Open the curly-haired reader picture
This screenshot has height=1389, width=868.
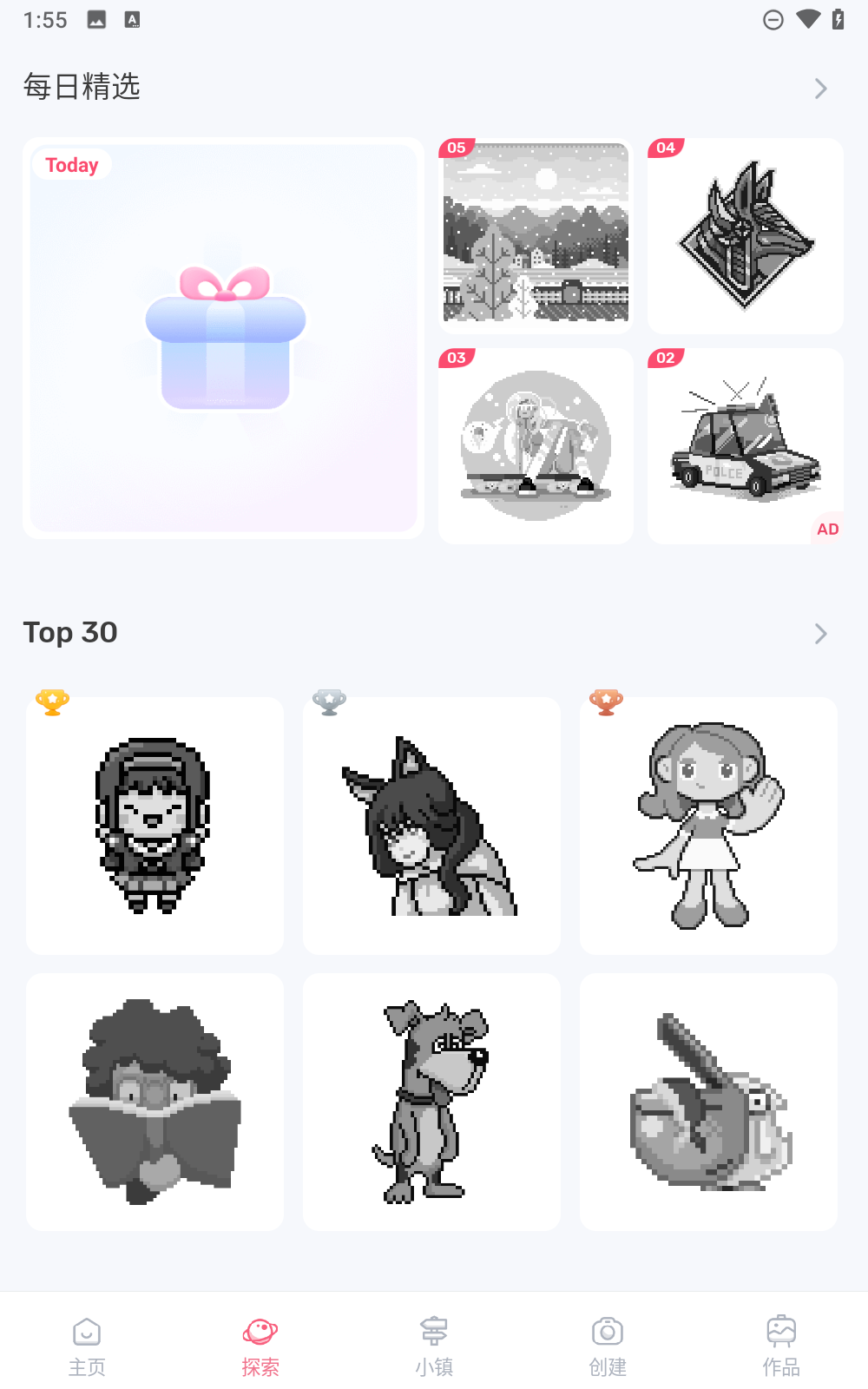pyautogui.click(x=155, y=1102)
